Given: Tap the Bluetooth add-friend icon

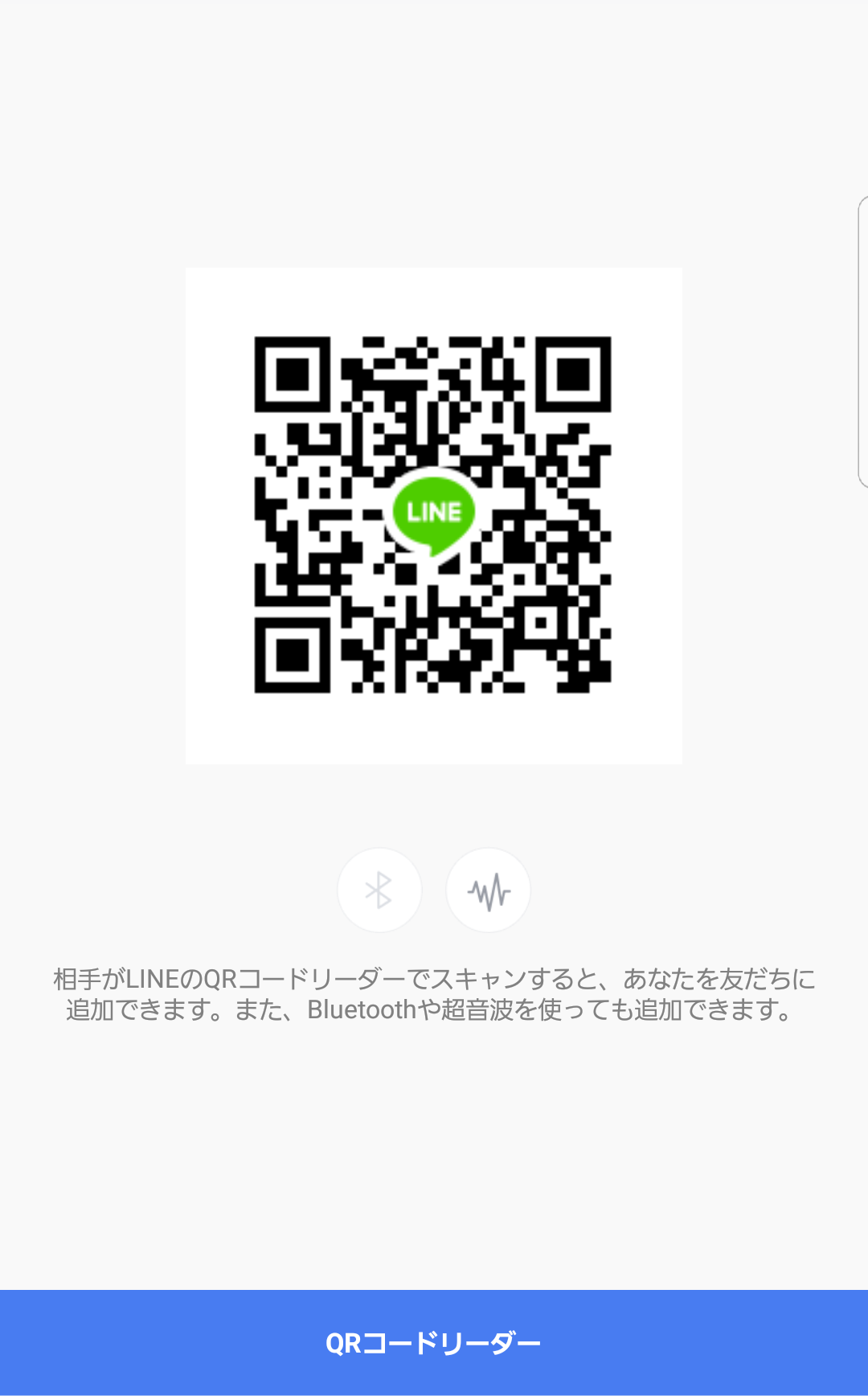Looking at the screenshot, I should (379, 890).
